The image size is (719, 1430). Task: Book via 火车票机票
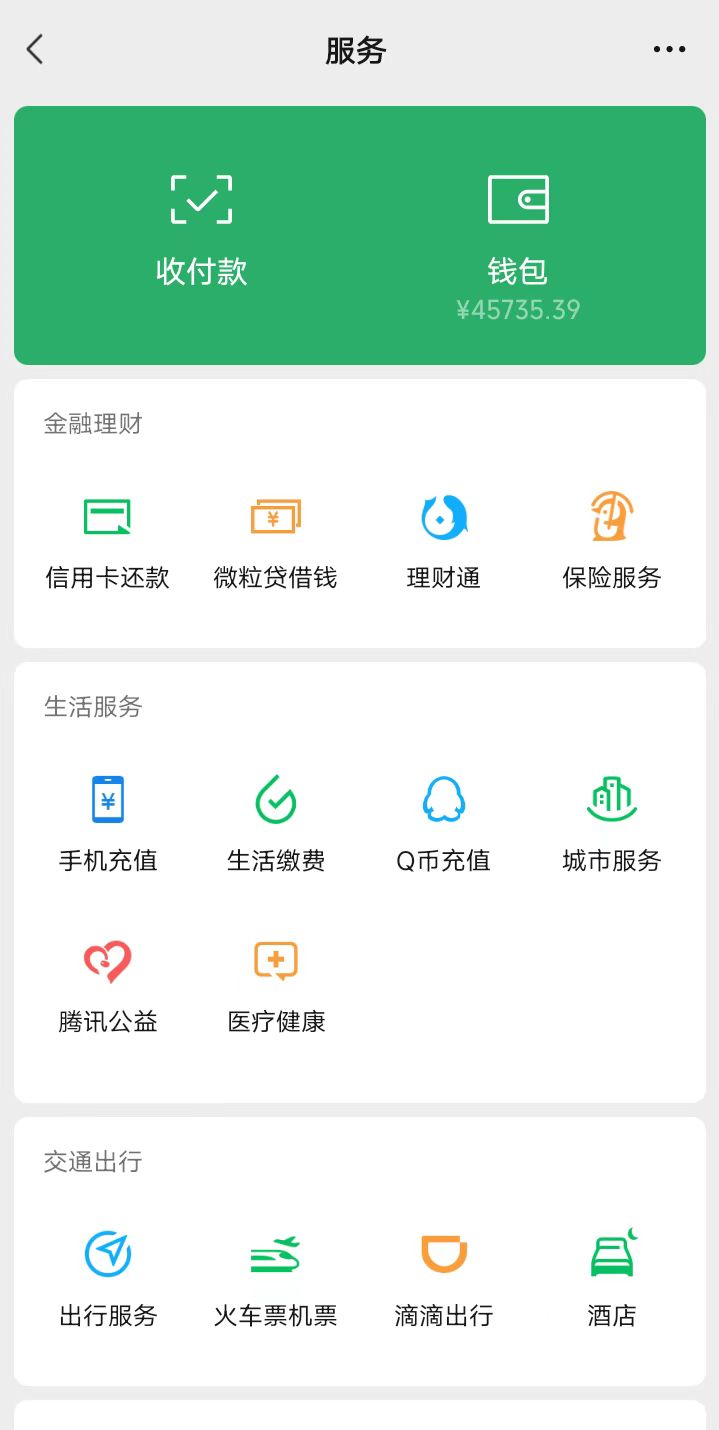coord(275,1278)
